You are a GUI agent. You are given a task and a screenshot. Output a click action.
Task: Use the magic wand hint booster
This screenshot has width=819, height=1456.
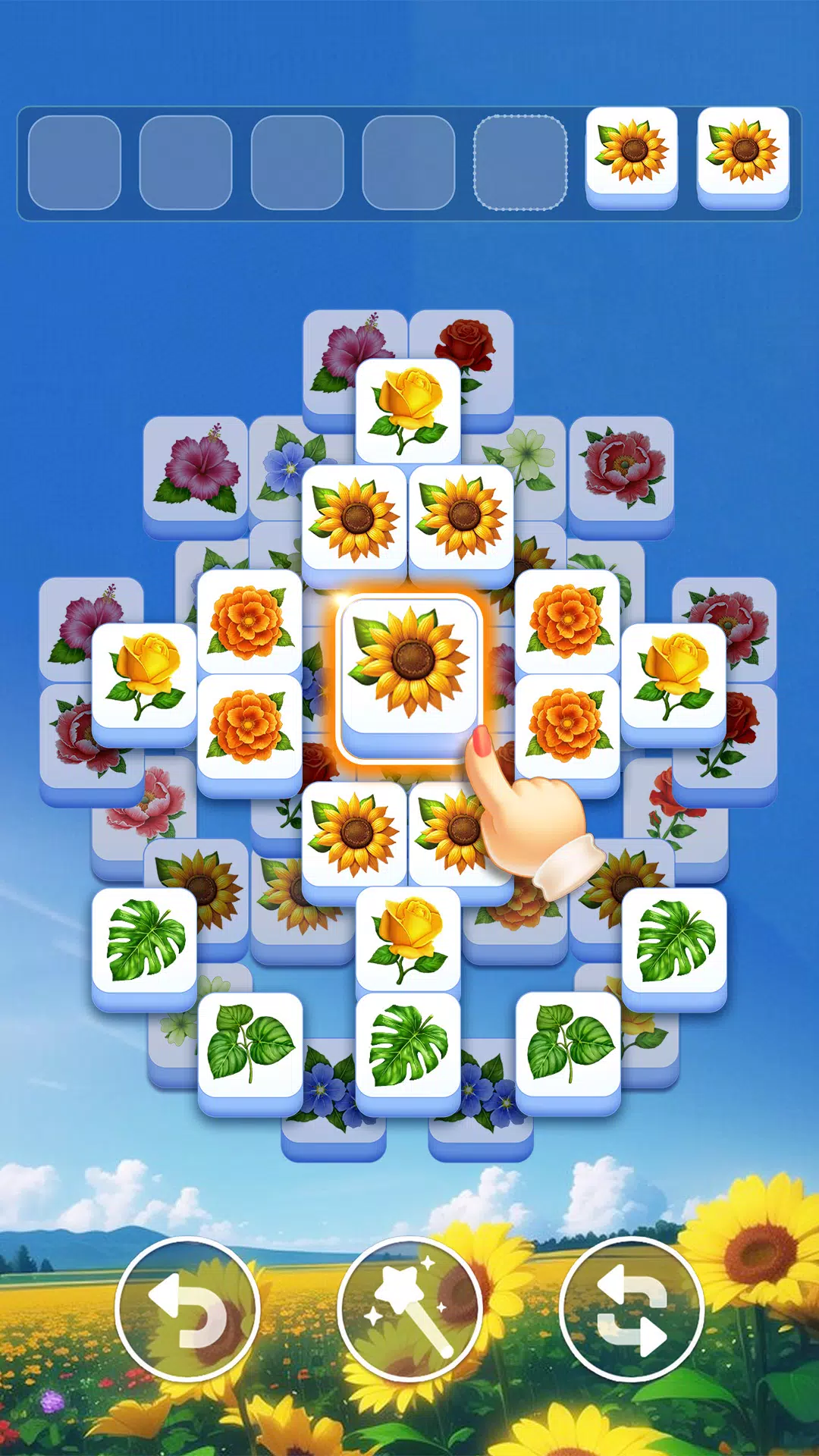(409, 1310)
